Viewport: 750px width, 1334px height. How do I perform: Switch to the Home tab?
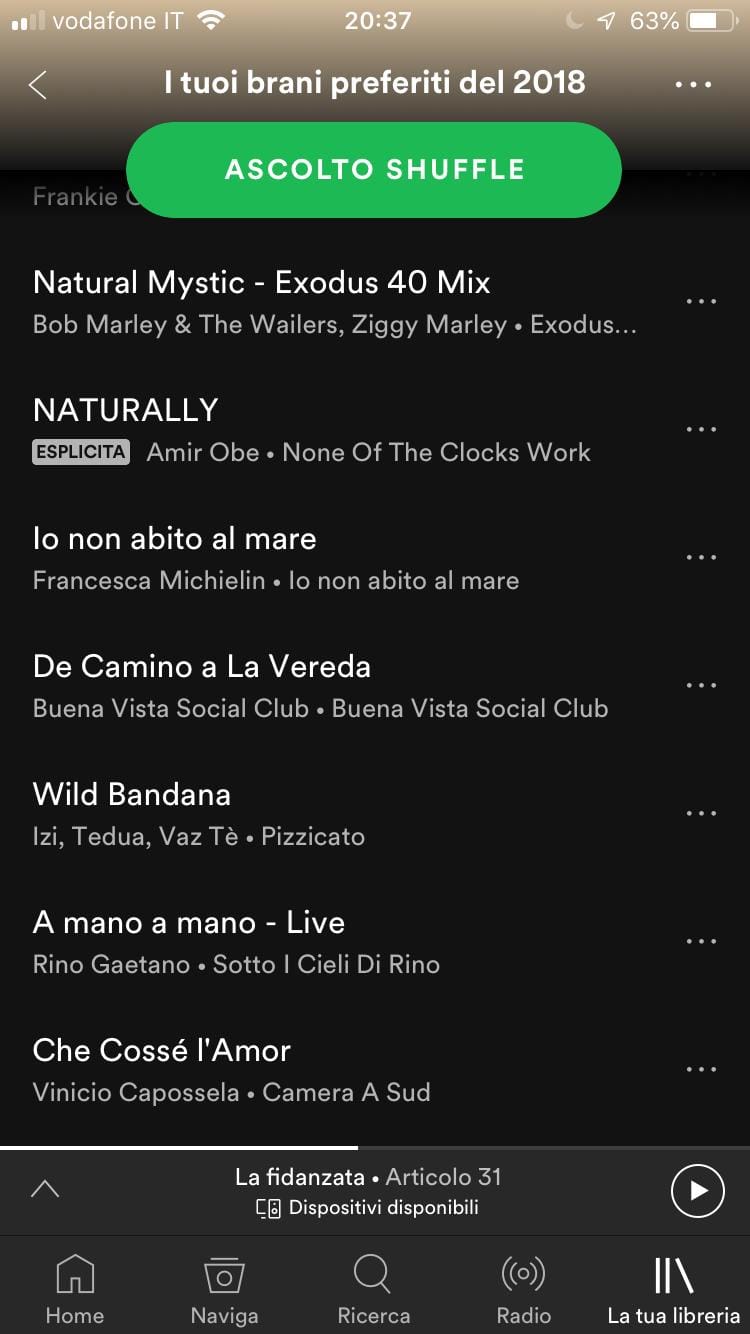click(75, 1290)
